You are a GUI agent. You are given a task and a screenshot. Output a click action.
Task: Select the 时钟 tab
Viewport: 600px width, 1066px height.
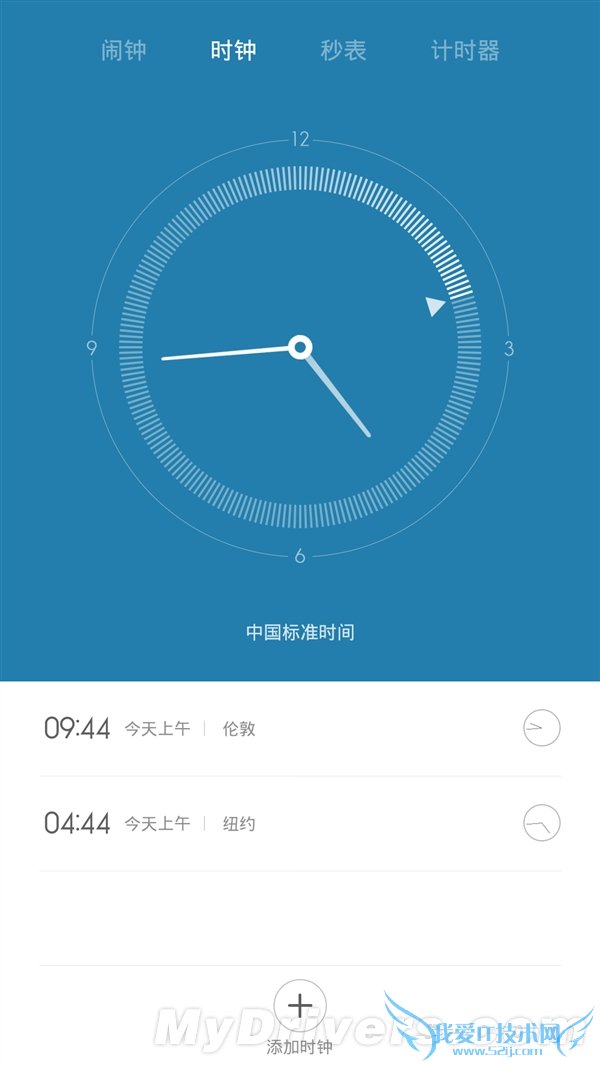234,51
